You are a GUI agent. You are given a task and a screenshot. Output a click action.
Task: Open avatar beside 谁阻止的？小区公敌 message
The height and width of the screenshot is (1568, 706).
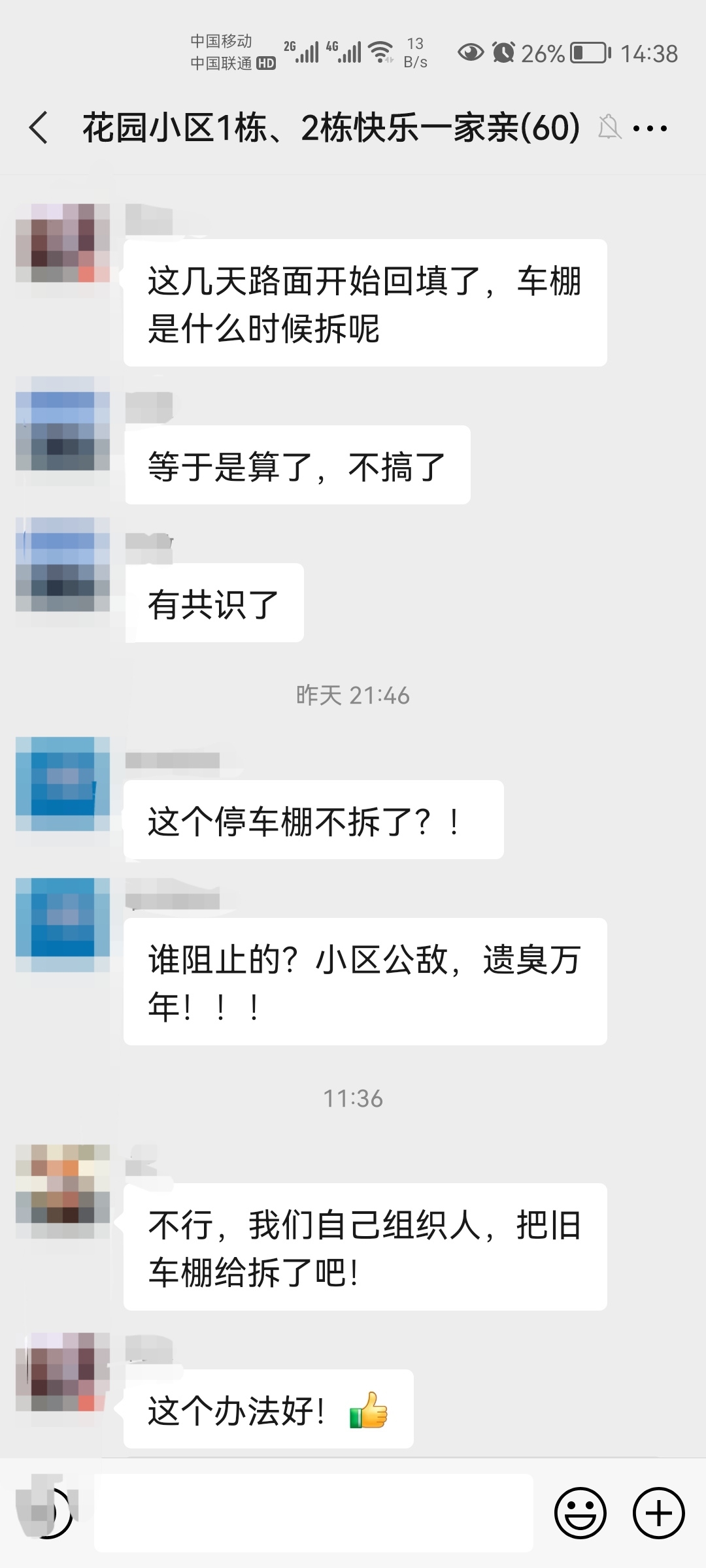63,925
